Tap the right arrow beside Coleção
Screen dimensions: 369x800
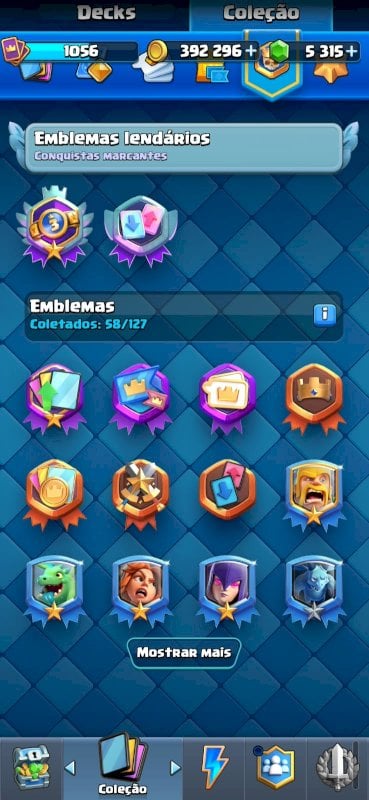click(x=175, y=767)
